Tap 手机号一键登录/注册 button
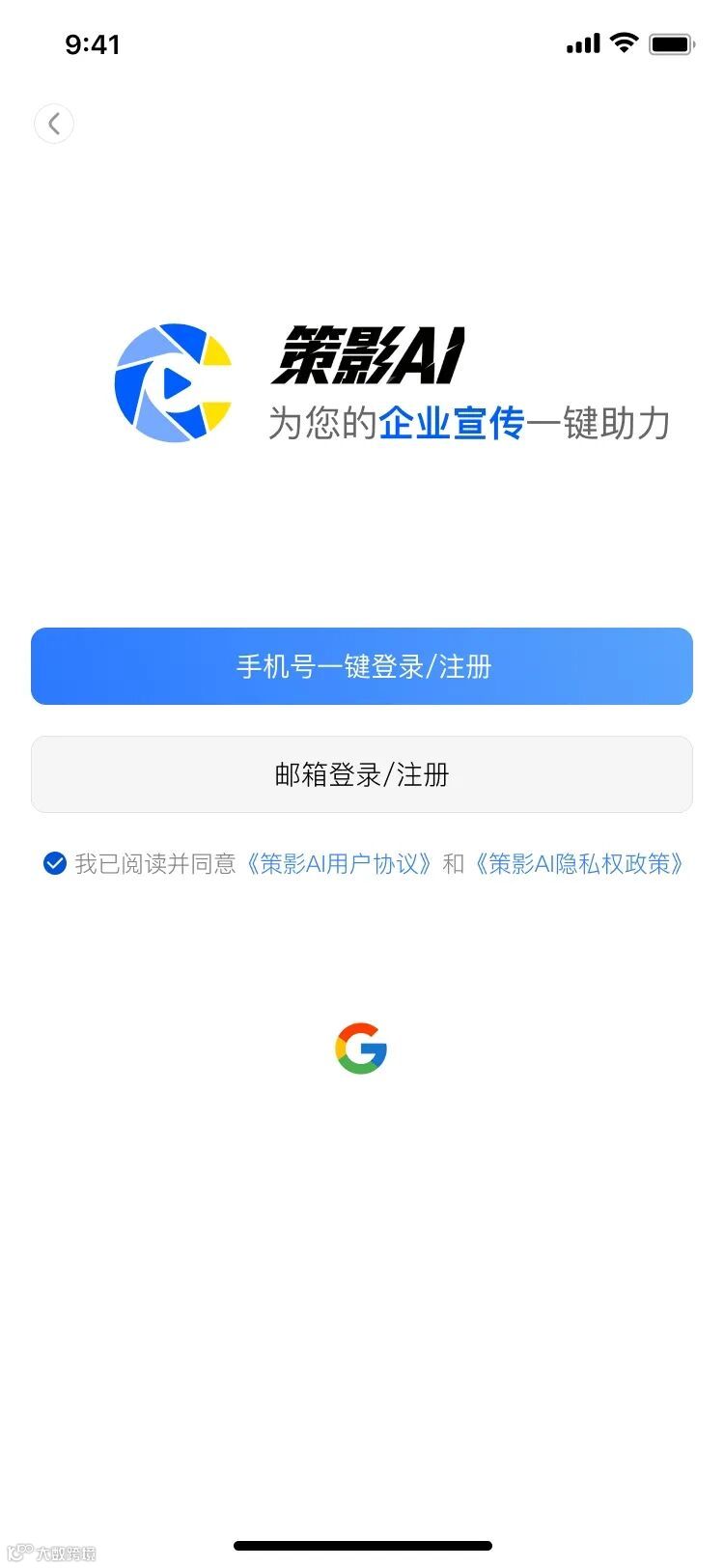Viewport: 724px width, 1568px height. tap(362, 666)
